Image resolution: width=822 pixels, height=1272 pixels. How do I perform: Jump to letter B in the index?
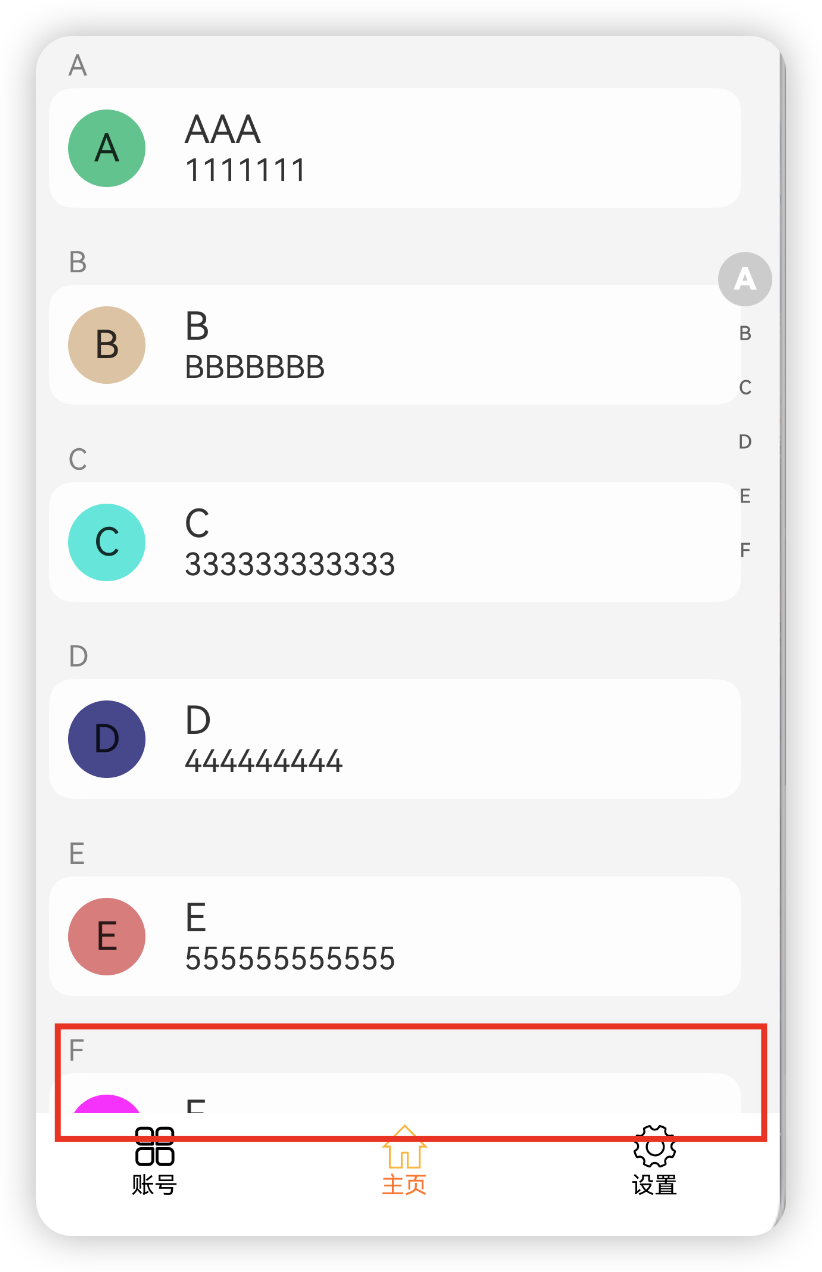745,334
